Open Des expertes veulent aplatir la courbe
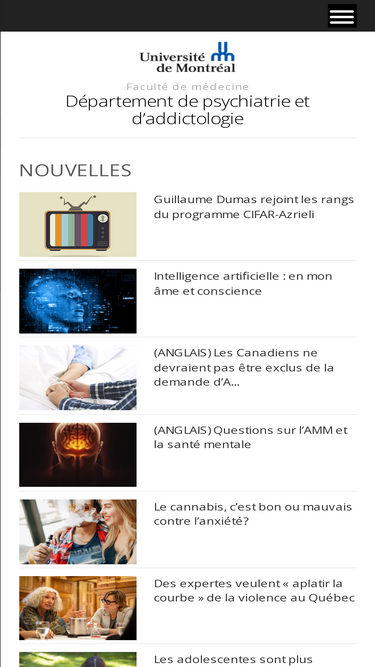 click(254, 590)
